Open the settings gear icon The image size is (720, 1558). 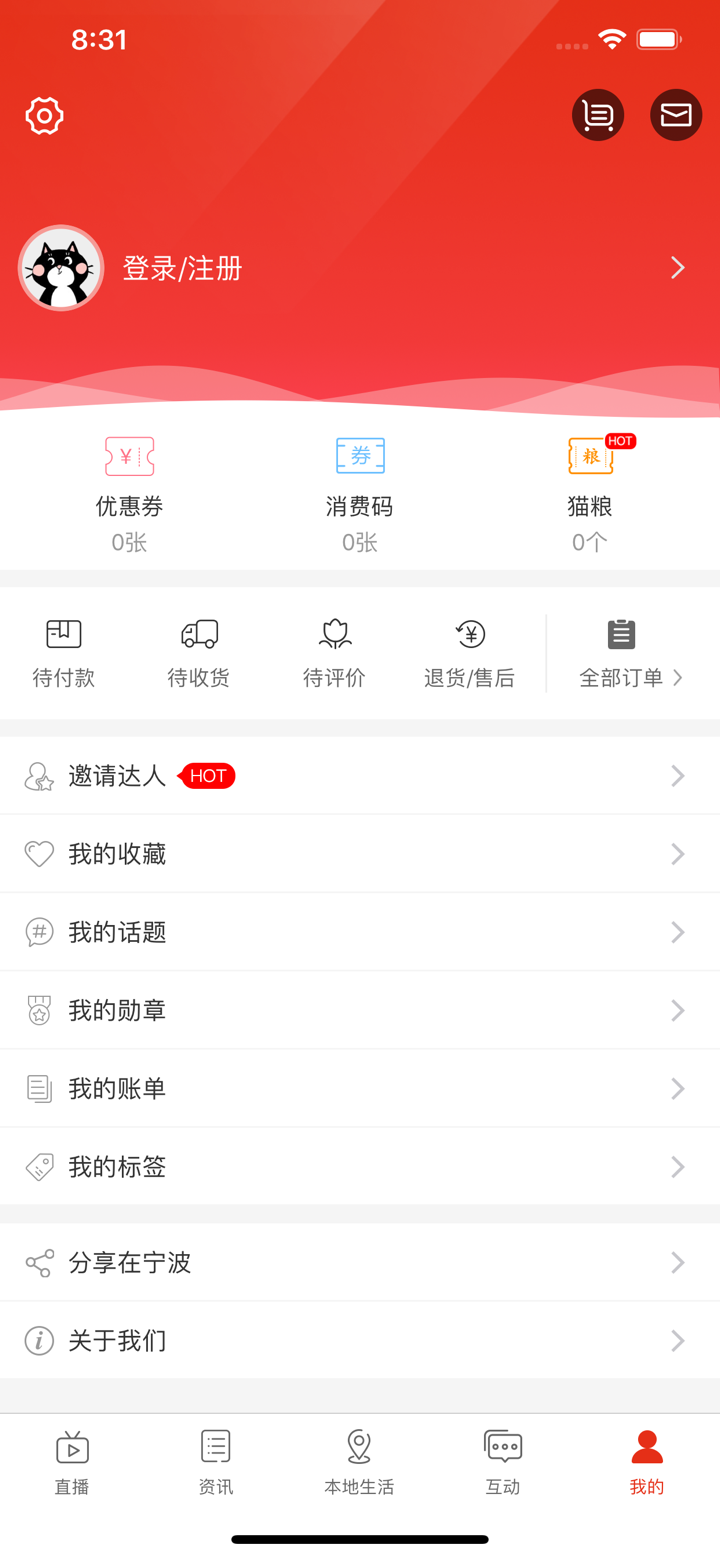44,115
